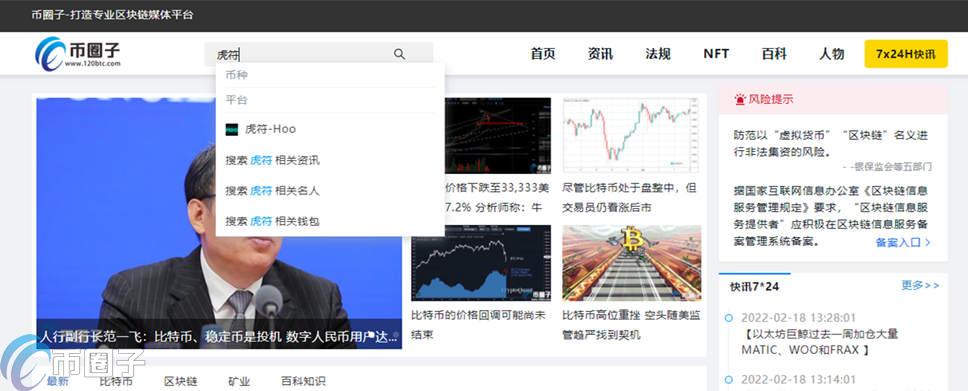Open article 比特币高位重挫 空头随美监管趋严
The image size is (968, 391).
click(631, 325)
